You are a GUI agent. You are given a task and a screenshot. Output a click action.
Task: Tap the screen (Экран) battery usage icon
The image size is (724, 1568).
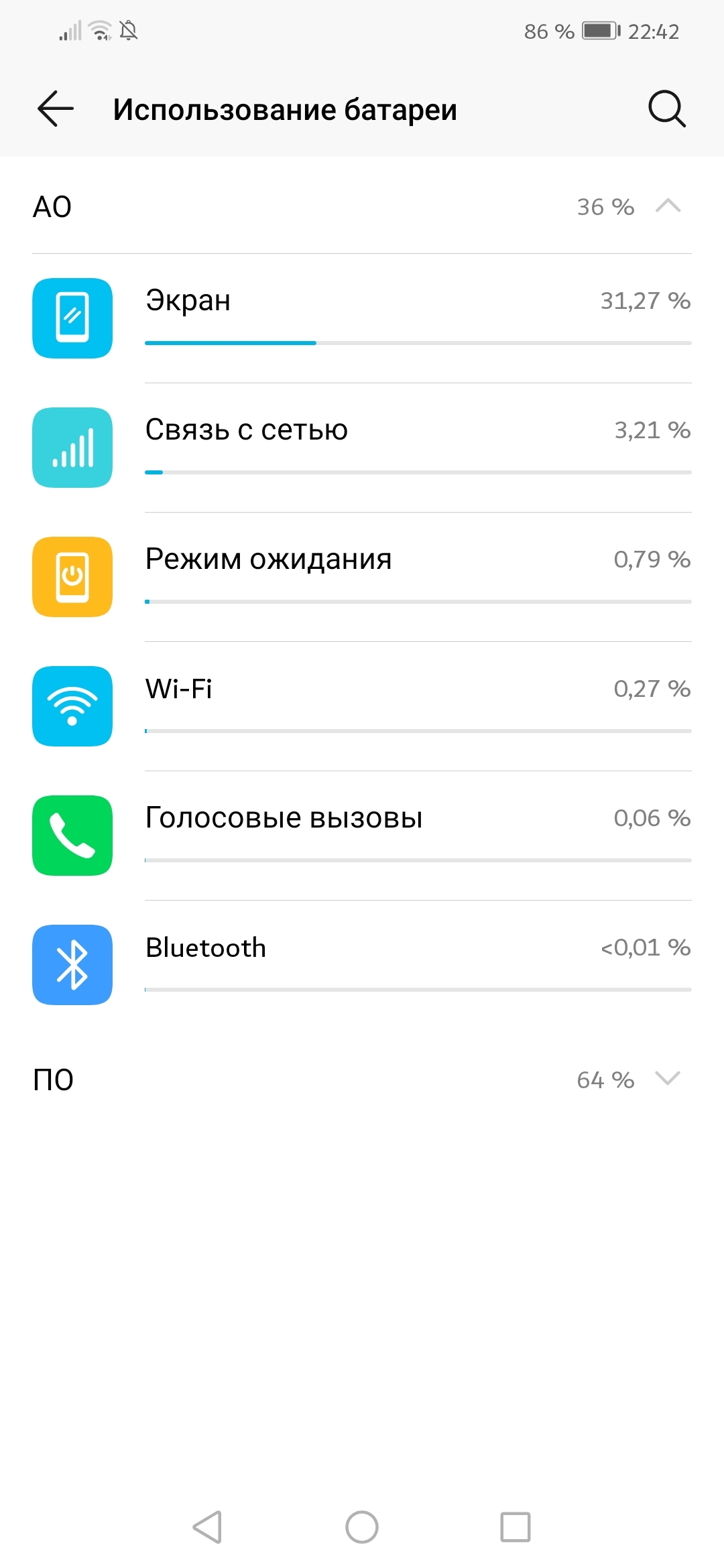72,318
